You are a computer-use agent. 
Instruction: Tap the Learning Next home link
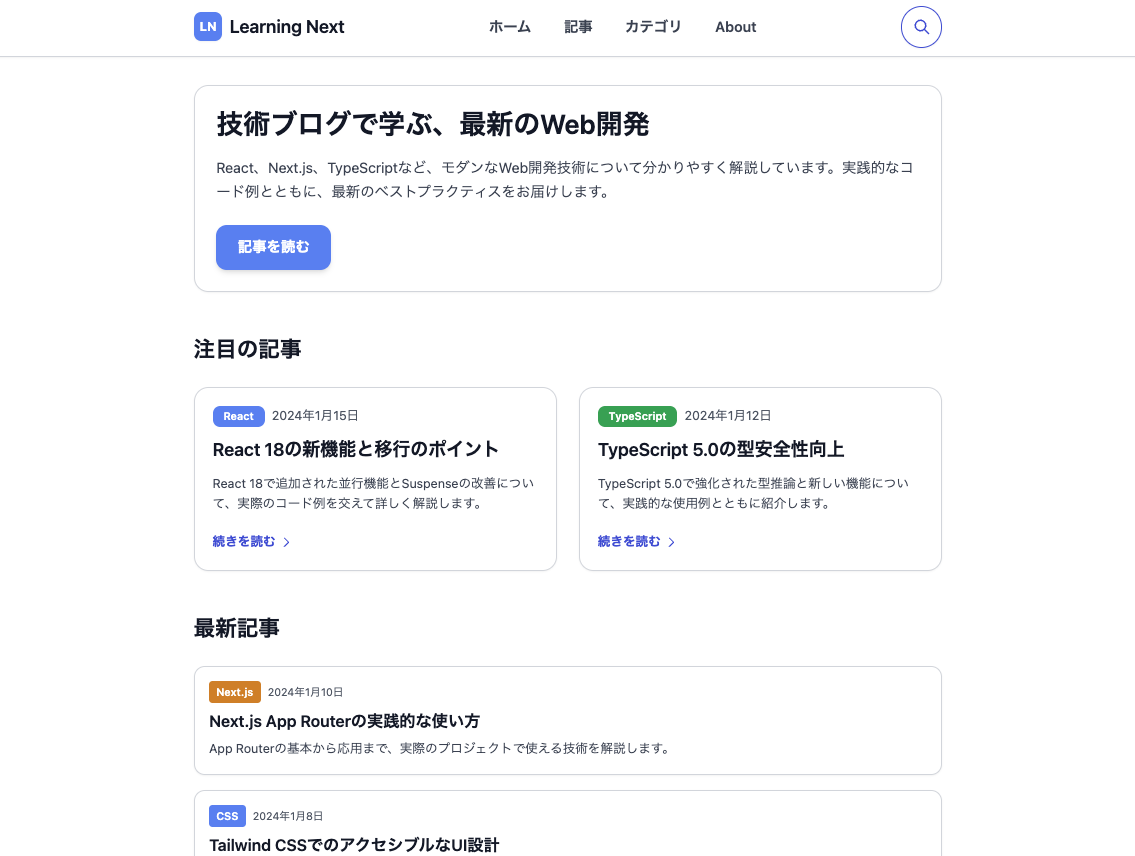click(269, 27)
